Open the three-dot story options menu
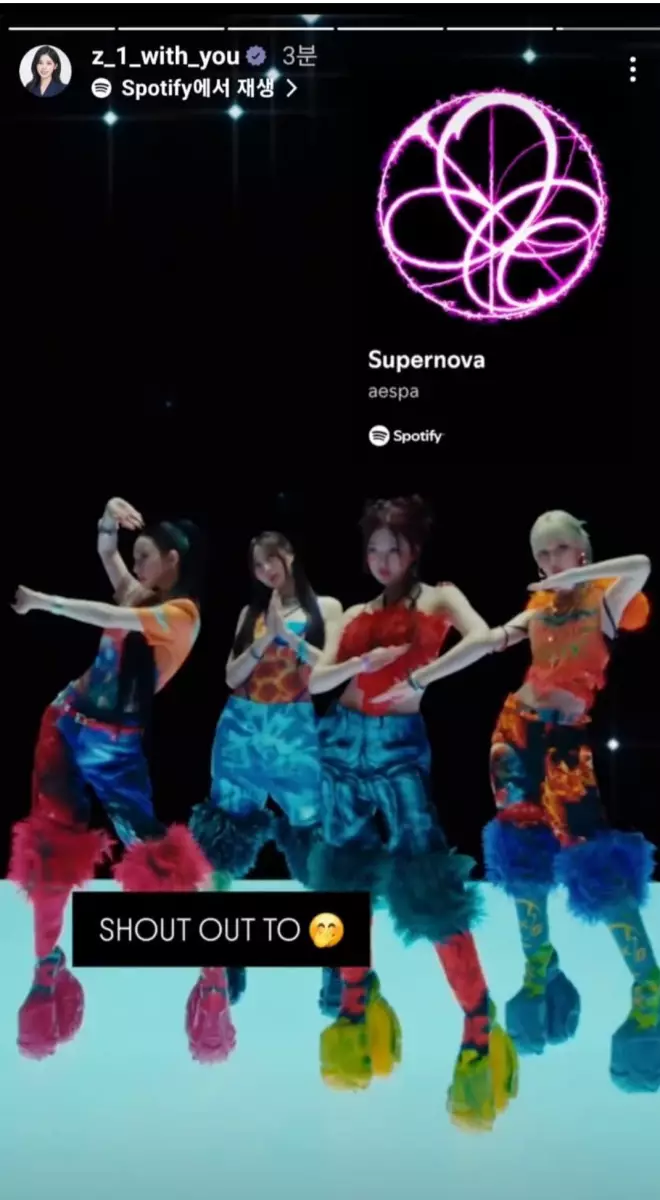 pyautogui.click(x=632, y=69)
